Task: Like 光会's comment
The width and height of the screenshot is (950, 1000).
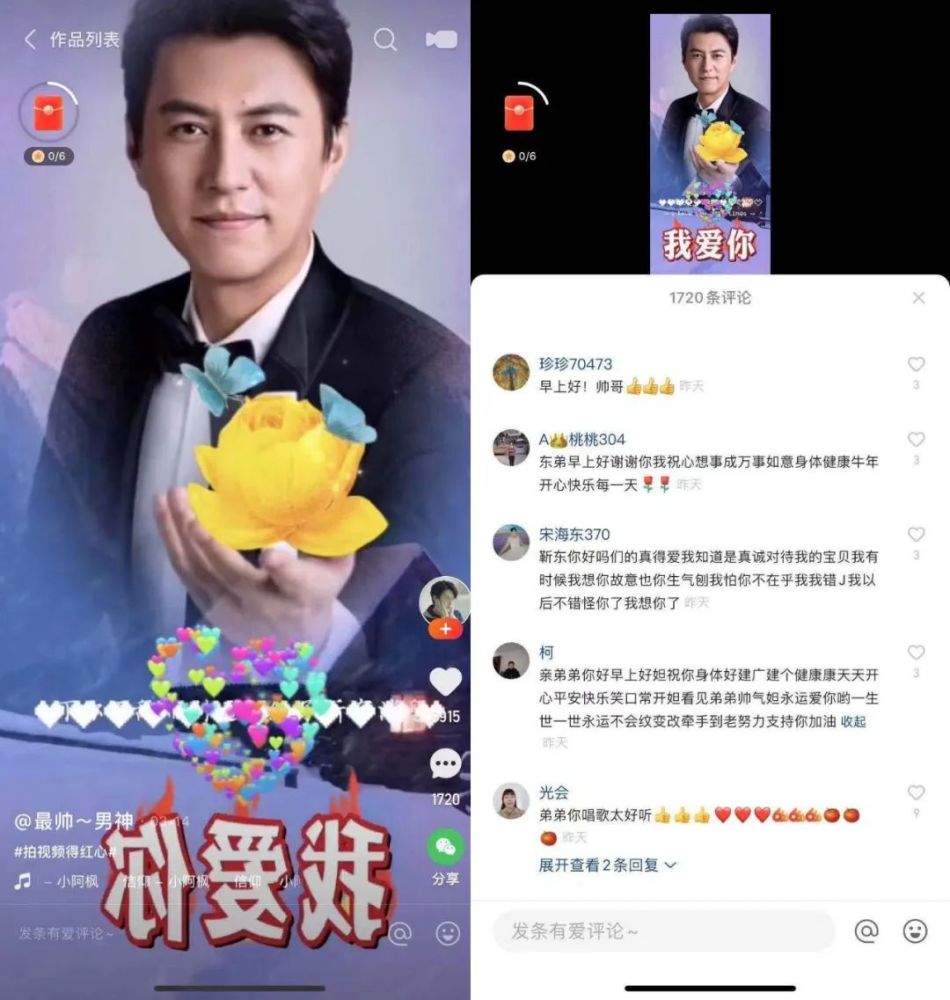Action: click(x=916, y=793)
